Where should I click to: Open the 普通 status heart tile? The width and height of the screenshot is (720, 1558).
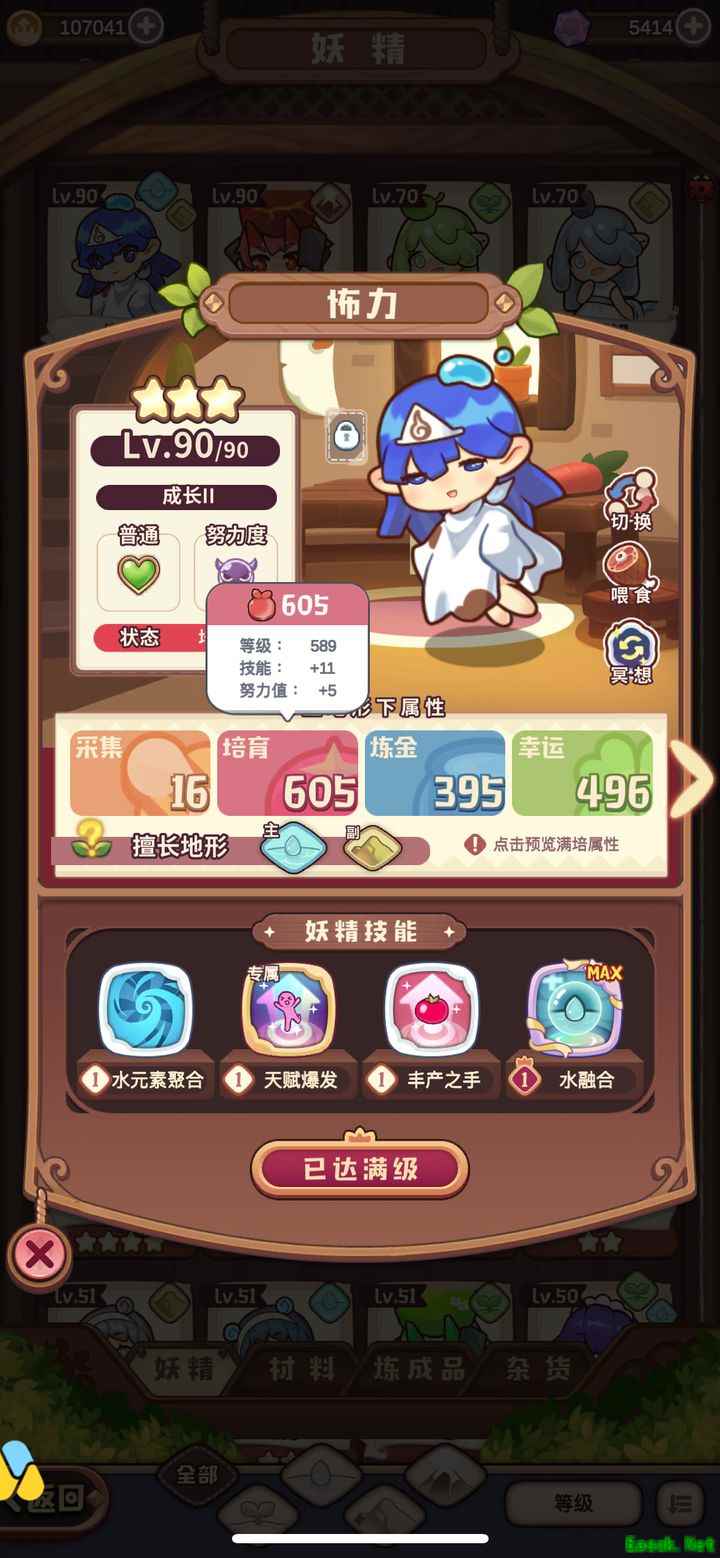click(x=138, y=573)
